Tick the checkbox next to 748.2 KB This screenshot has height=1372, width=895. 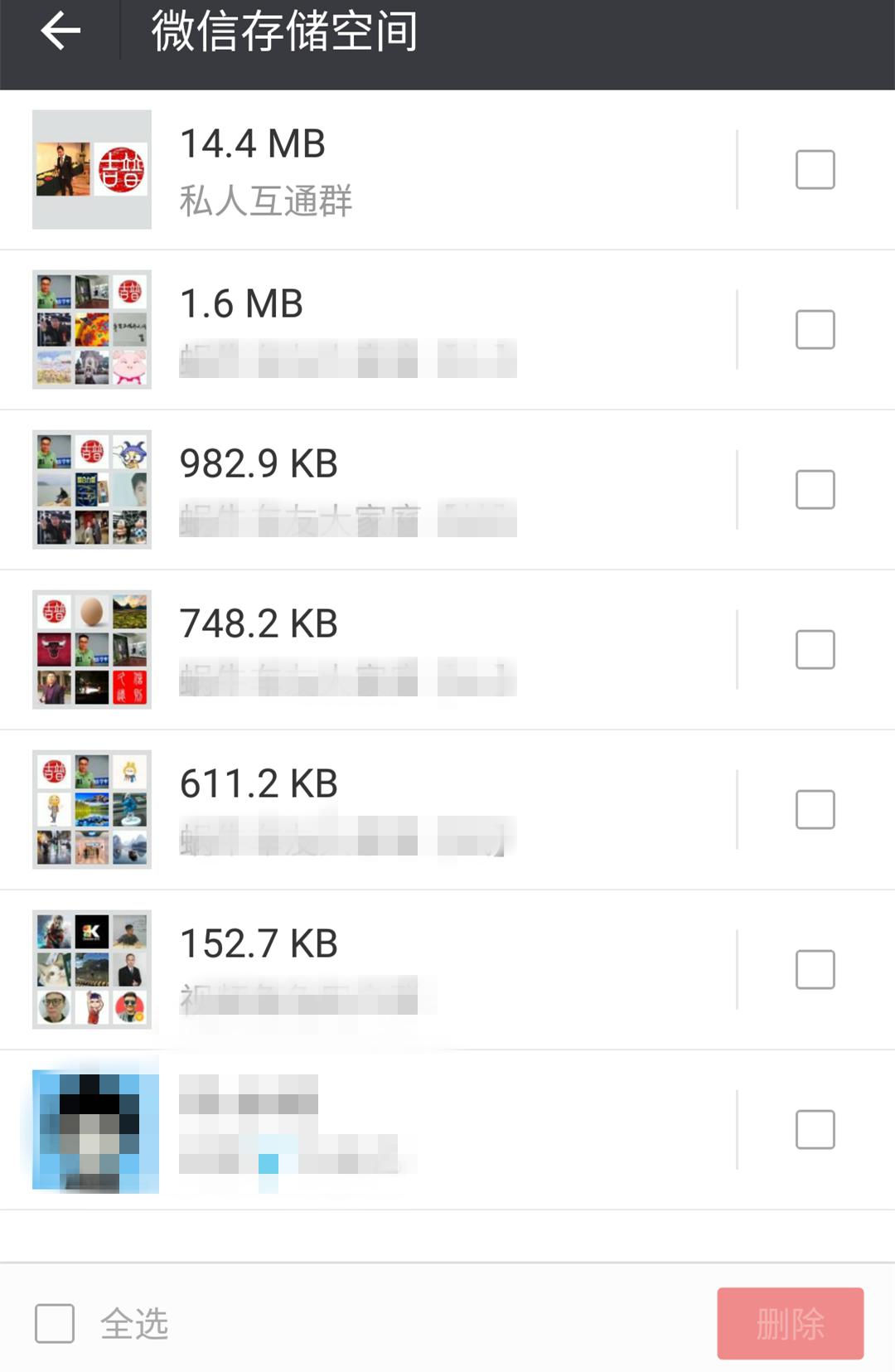click(x=815, y=648)
